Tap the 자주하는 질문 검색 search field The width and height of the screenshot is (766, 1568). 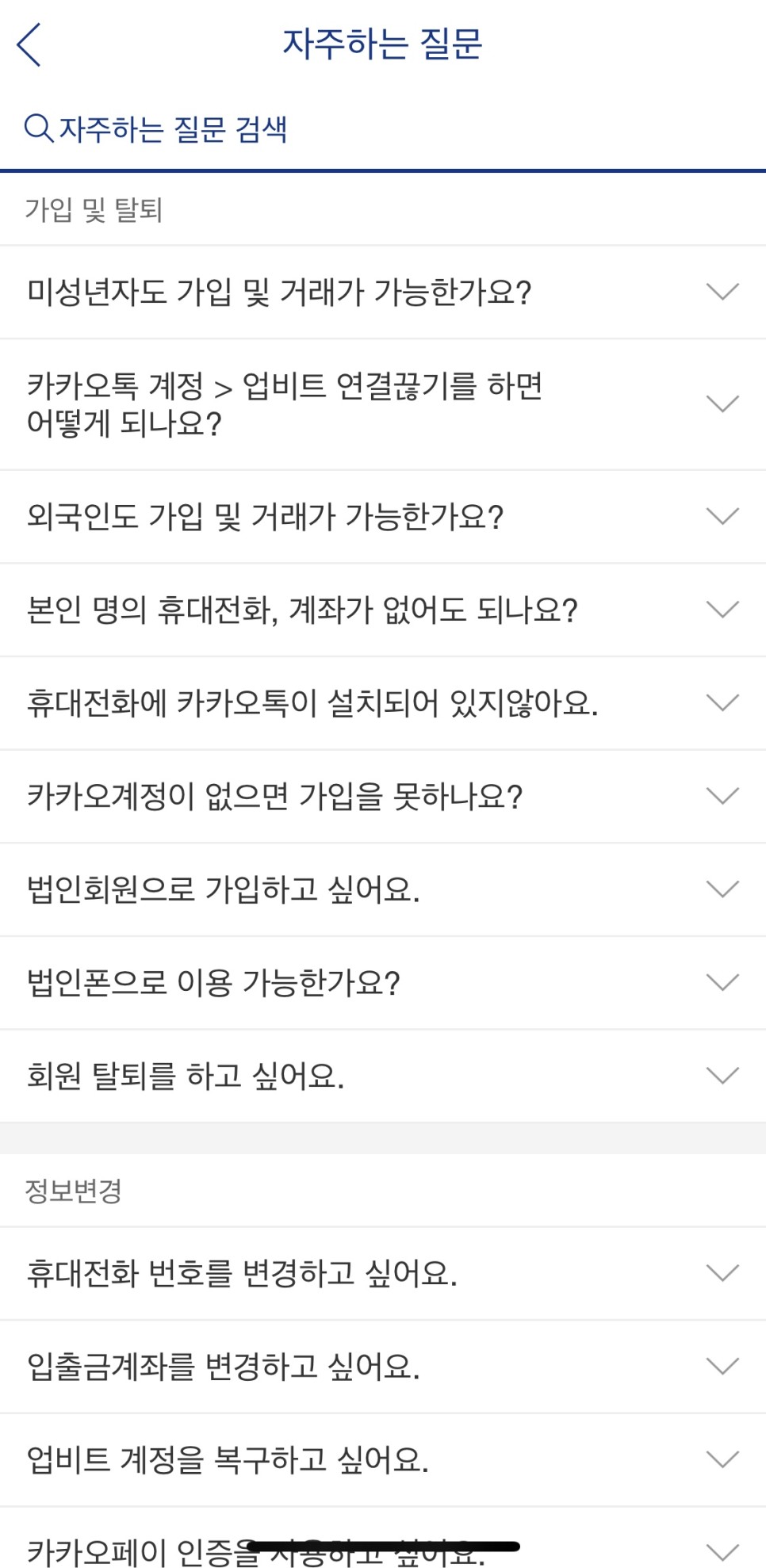pos(383,128)
